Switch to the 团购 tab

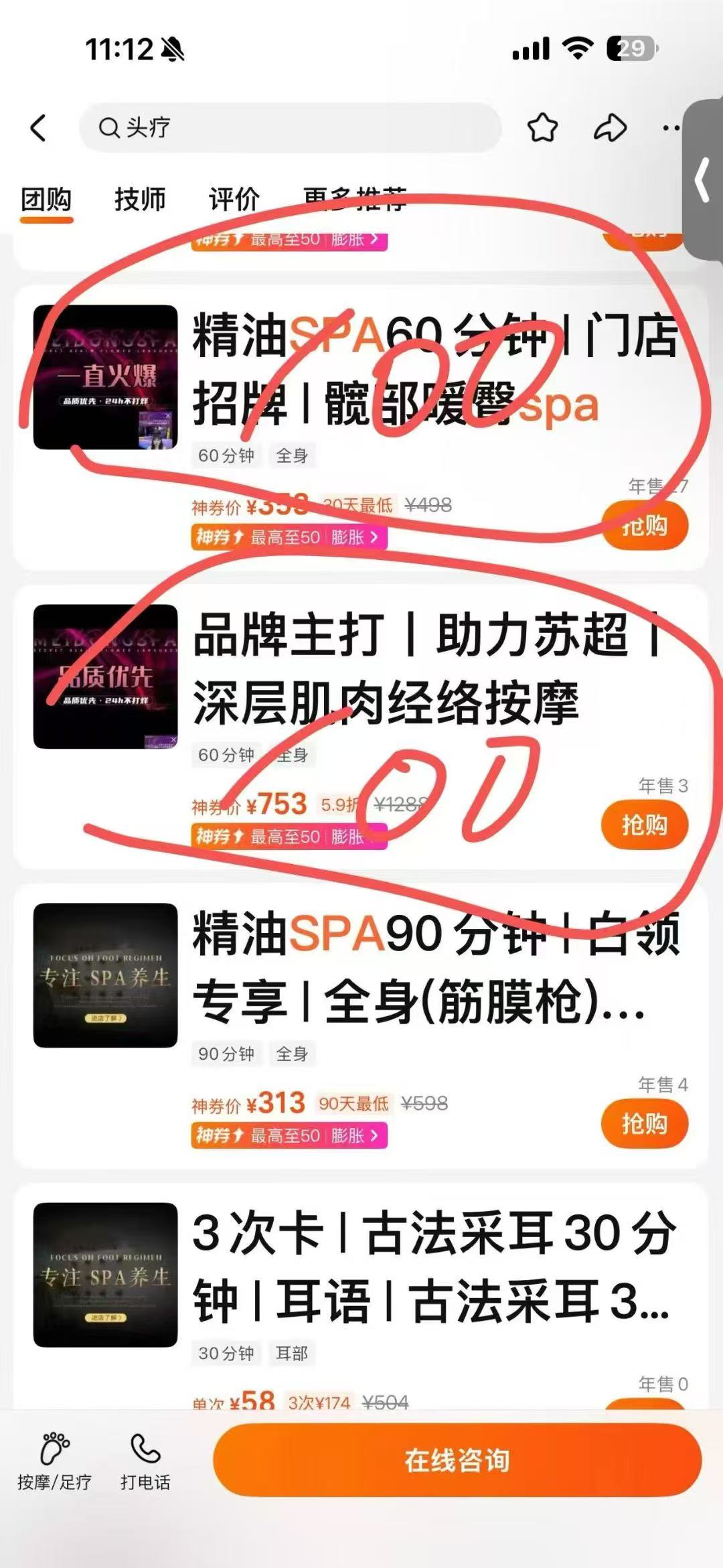pyautogui.click(x=46, y=200)
